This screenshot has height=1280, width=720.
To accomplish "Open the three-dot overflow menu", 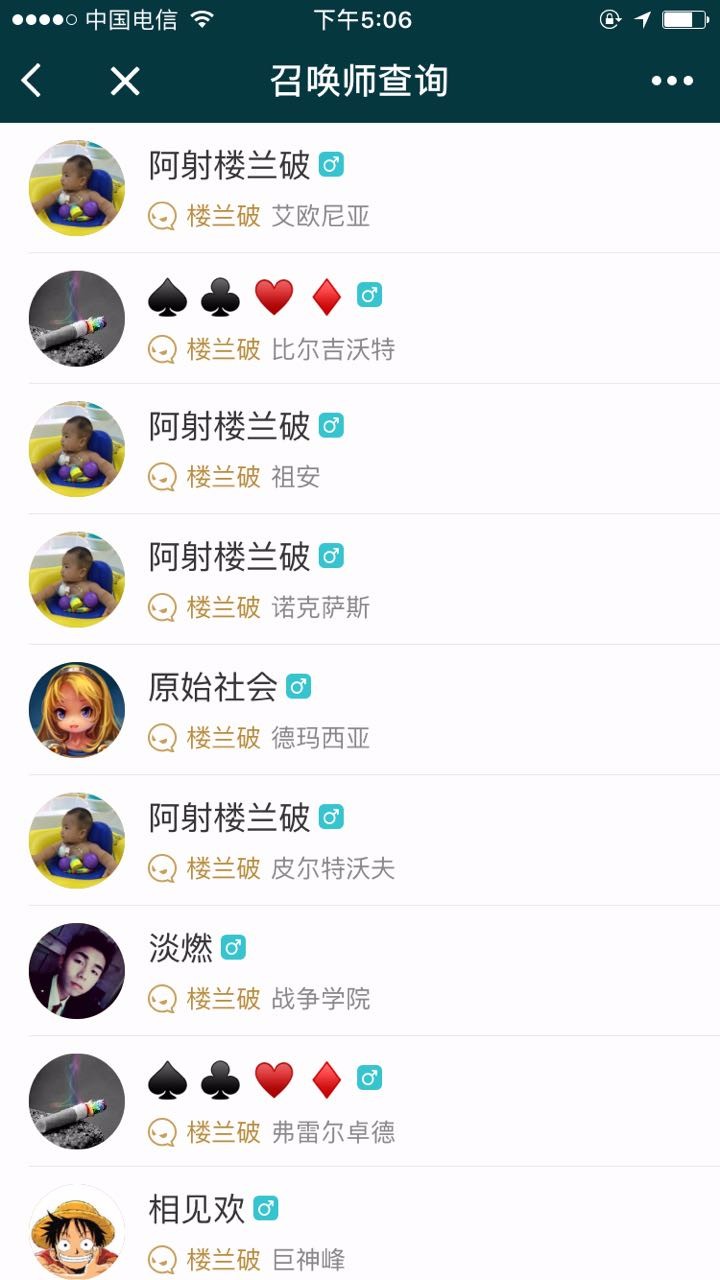I will coord(672,81).
